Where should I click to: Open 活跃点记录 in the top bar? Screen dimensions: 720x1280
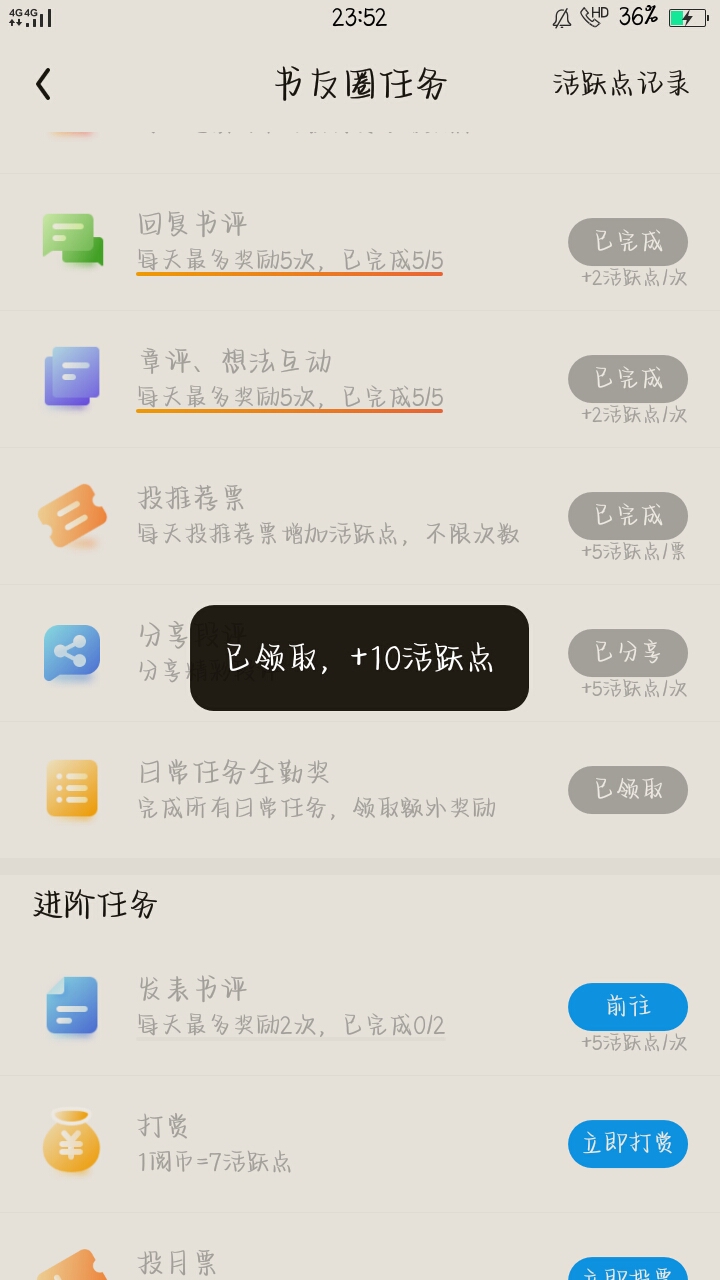coord(621,84)
